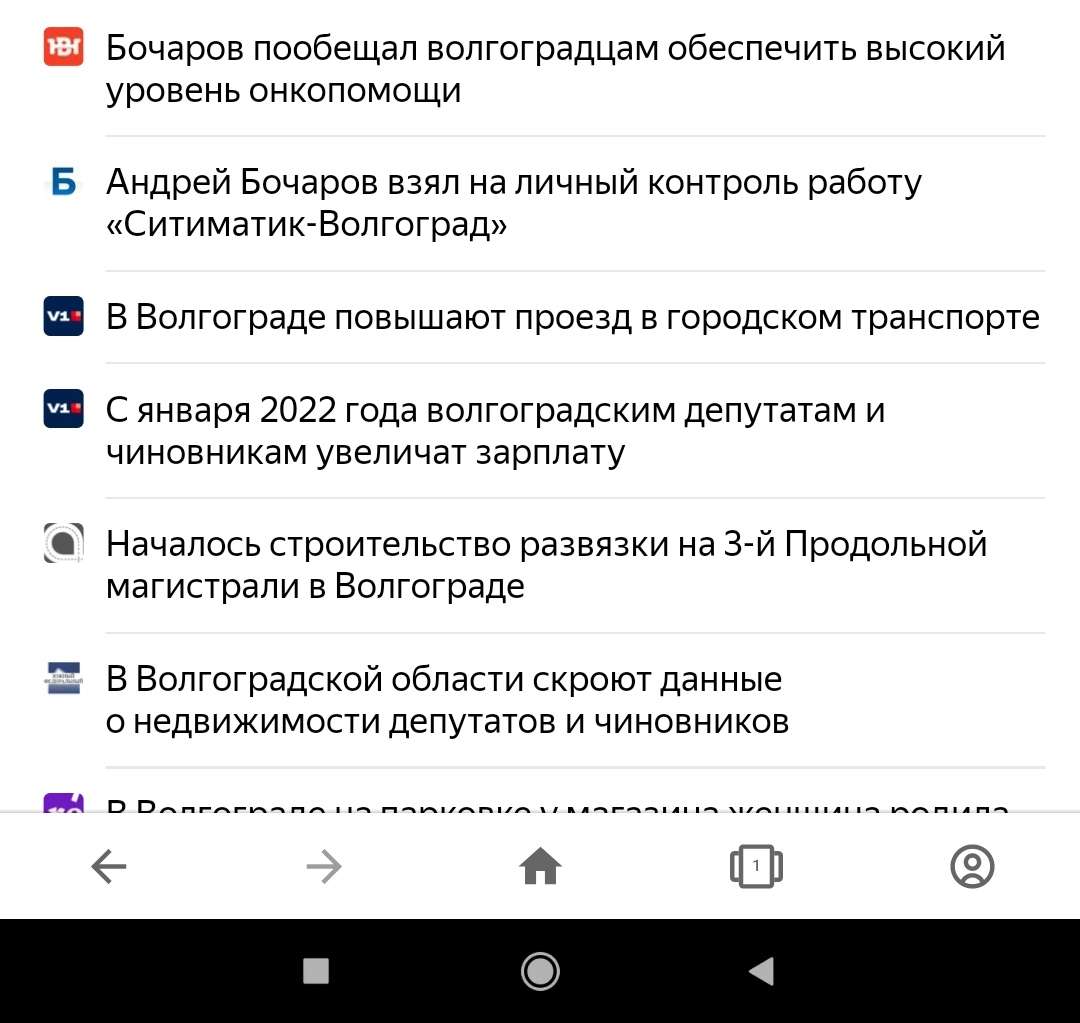Viewport: 1080px width, 1023px height.
Task: Open the user profile icon
Action: (x=972, y=867)
